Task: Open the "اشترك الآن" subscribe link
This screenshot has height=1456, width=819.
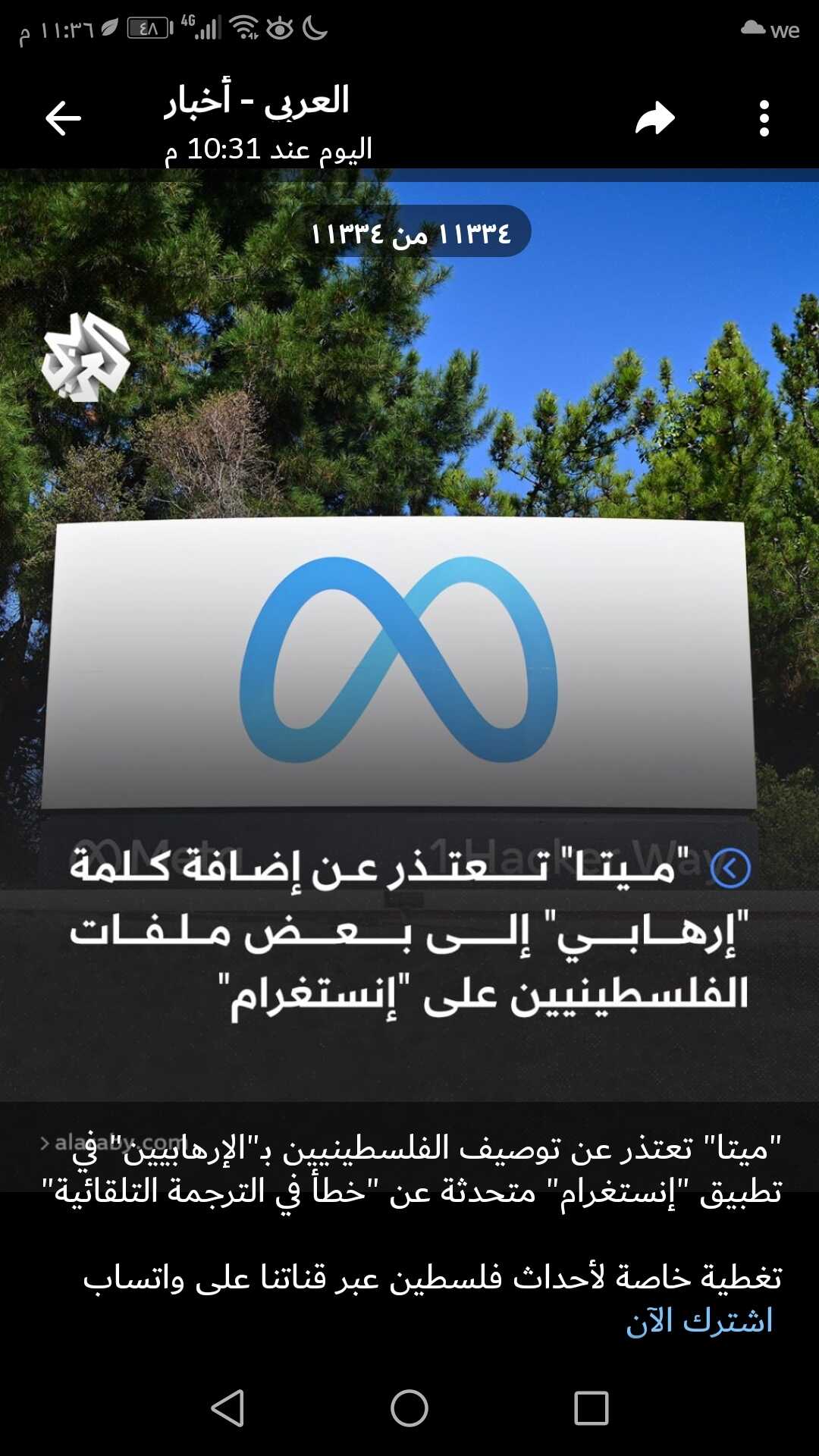Action: click(x=698, y=1320)
